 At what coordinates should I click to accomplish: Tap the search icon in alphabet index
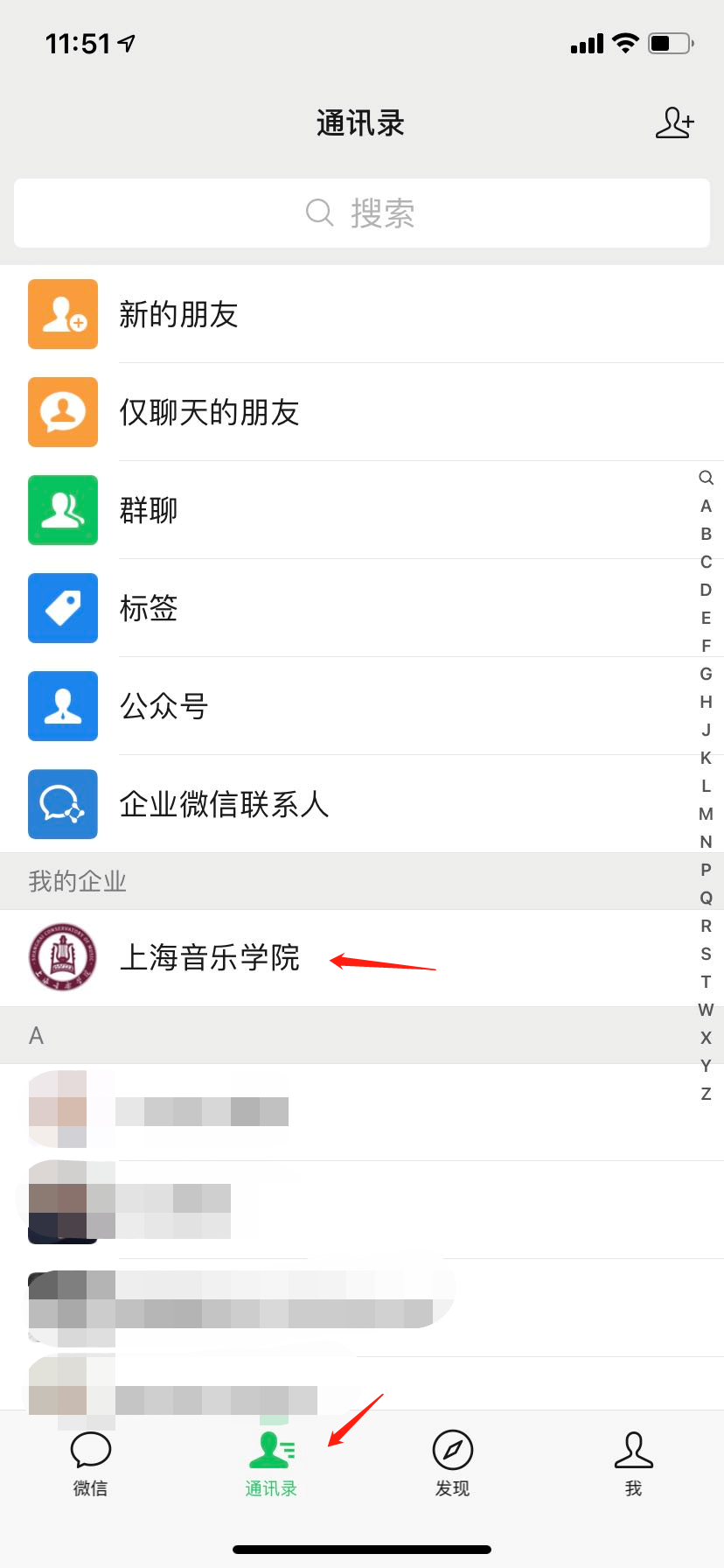pos(706,478)
